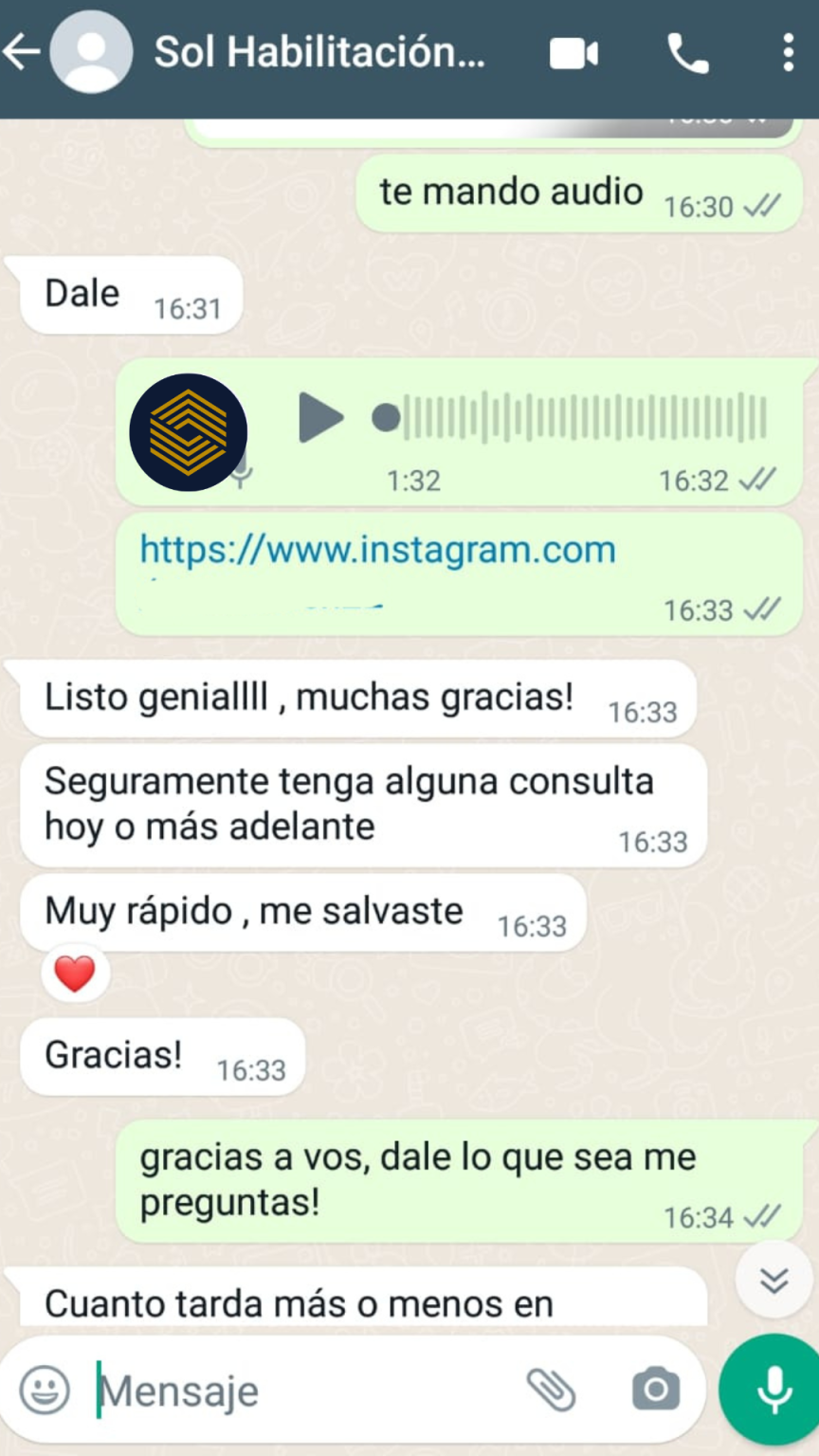Open the emoji picker

(x=45, y=1391)
